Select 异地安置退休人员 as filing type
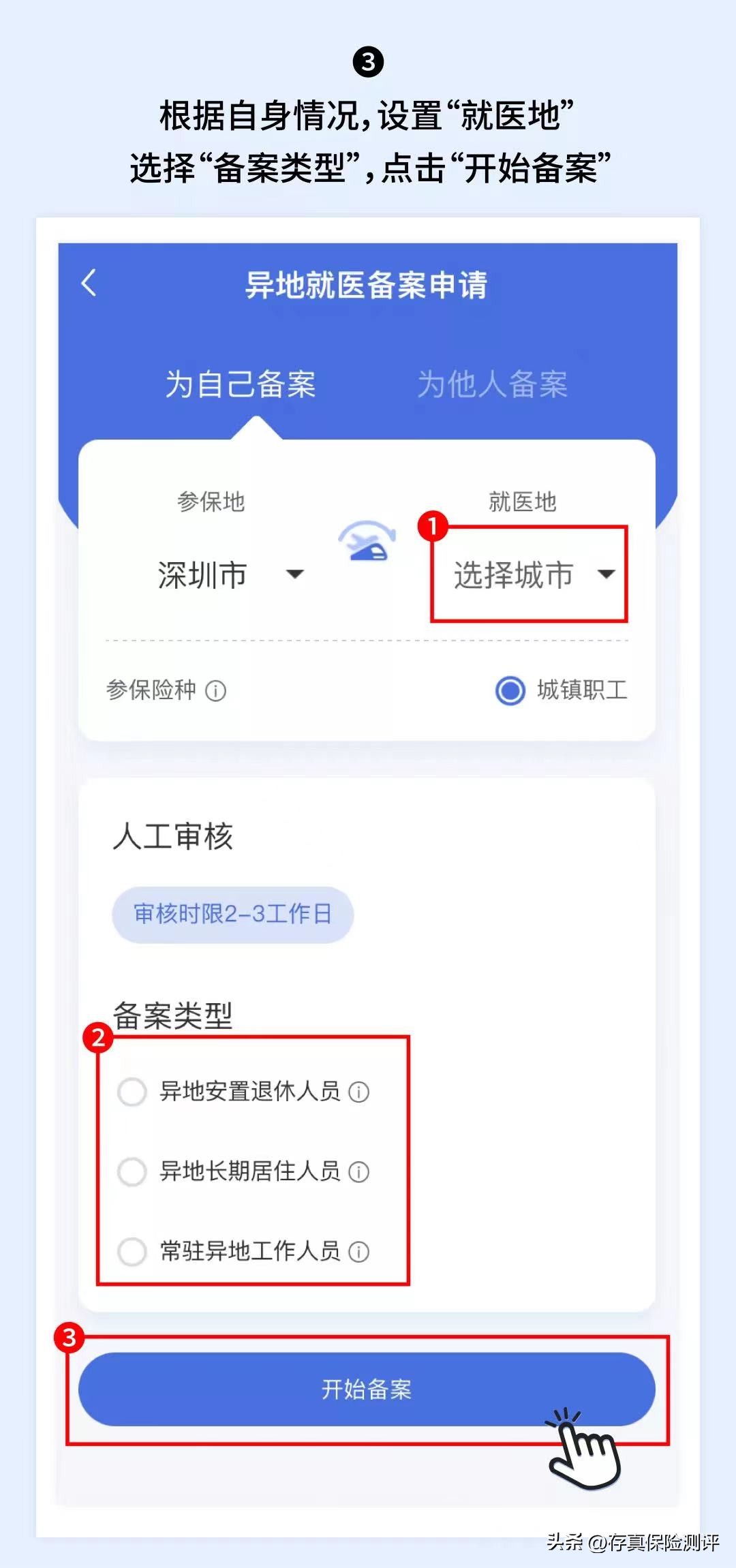 (134, 1092)
